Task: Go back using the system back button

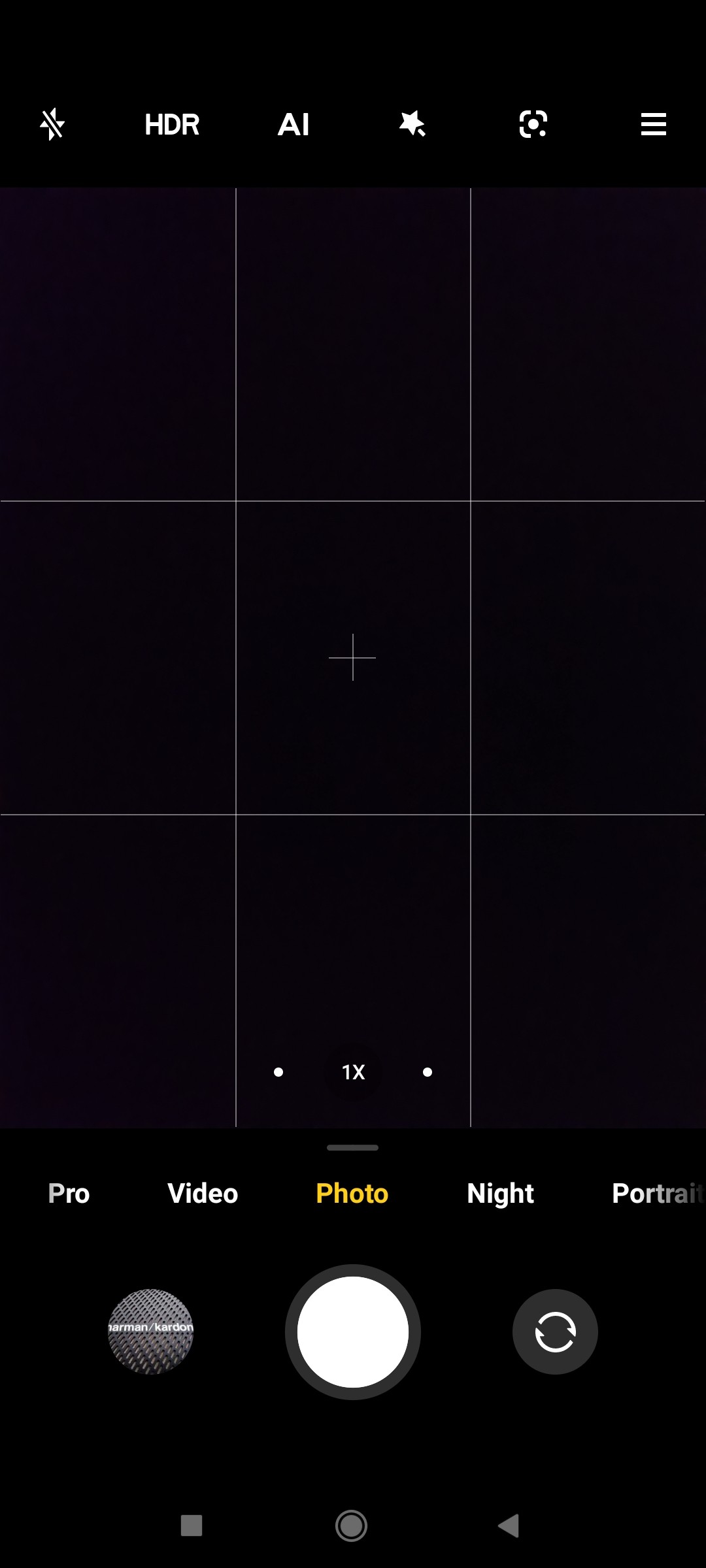Action: pos(509,1526)
